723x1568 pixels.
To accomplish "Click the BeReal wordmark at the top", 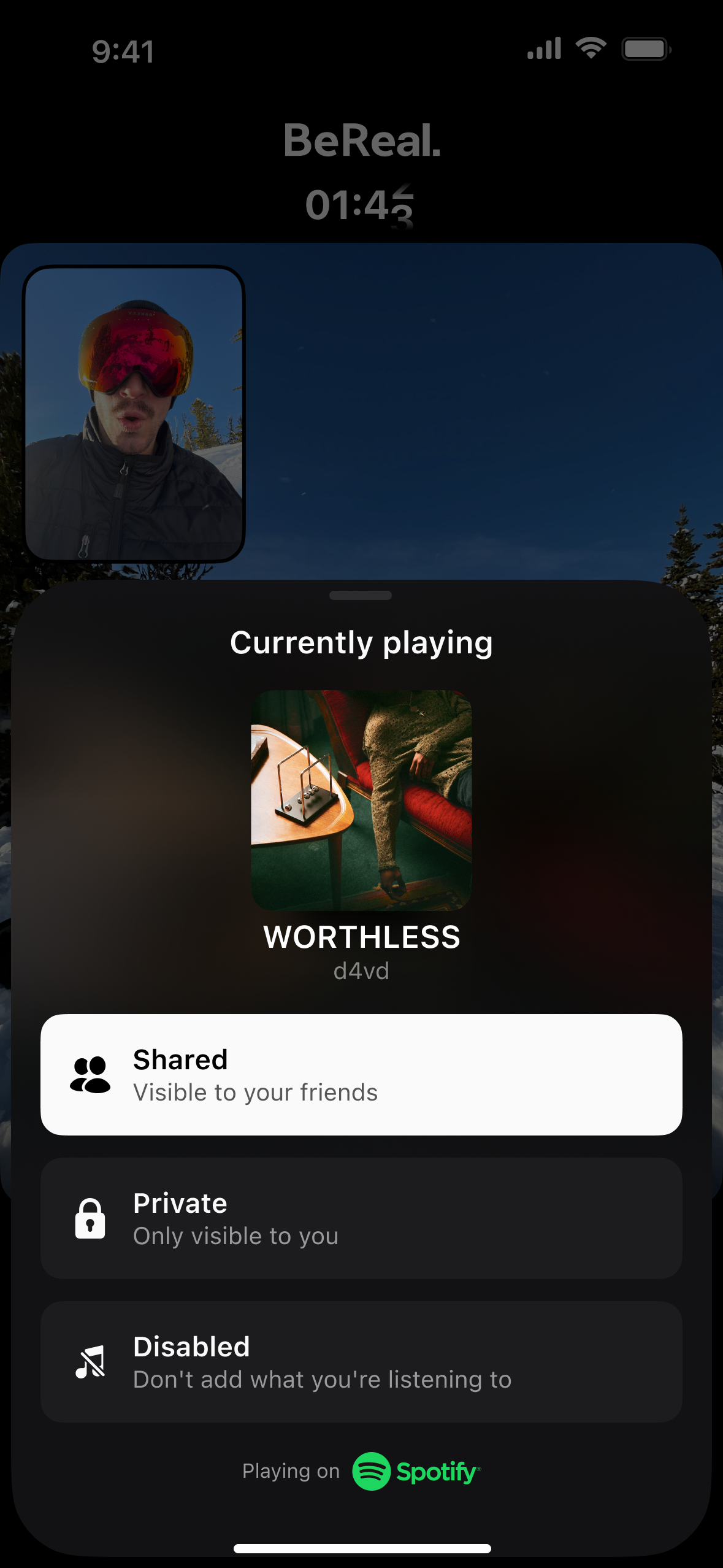I will (361, 144).
